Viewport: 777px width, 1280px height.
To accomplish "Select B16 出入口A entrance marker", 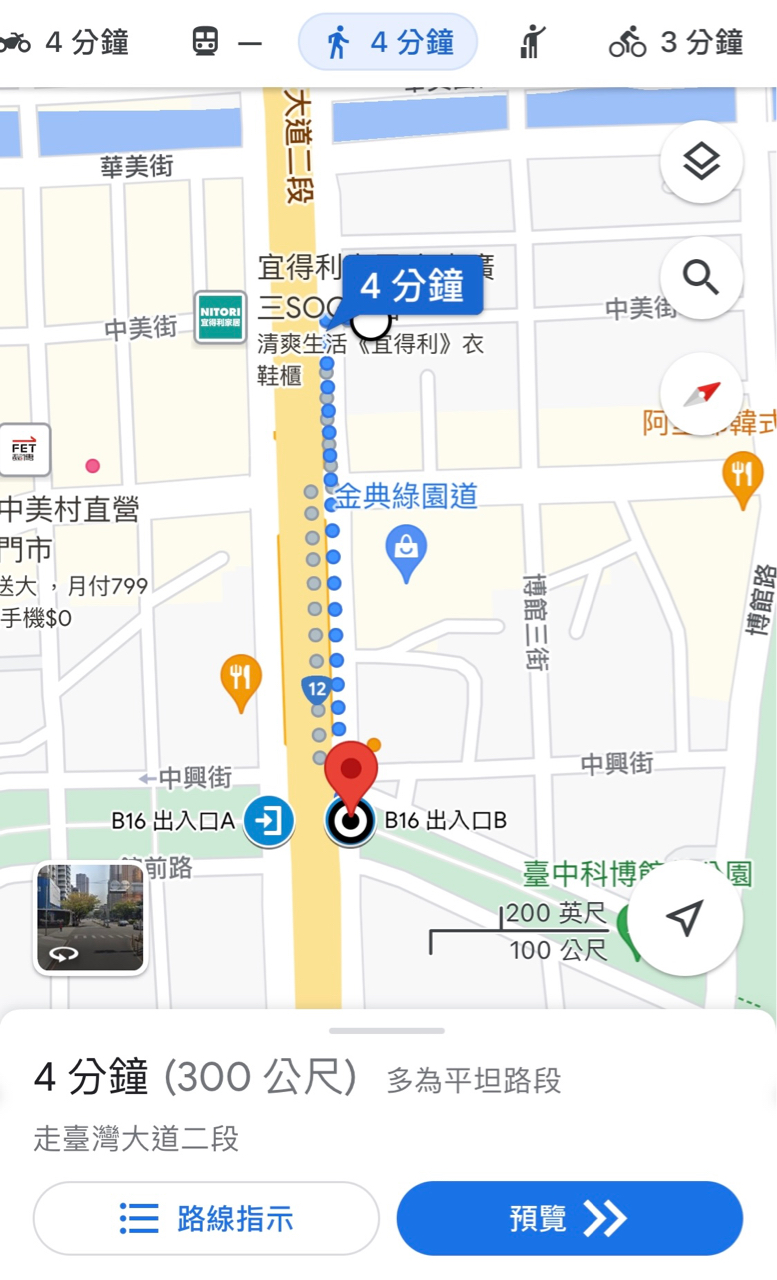I will pos(268,822).
